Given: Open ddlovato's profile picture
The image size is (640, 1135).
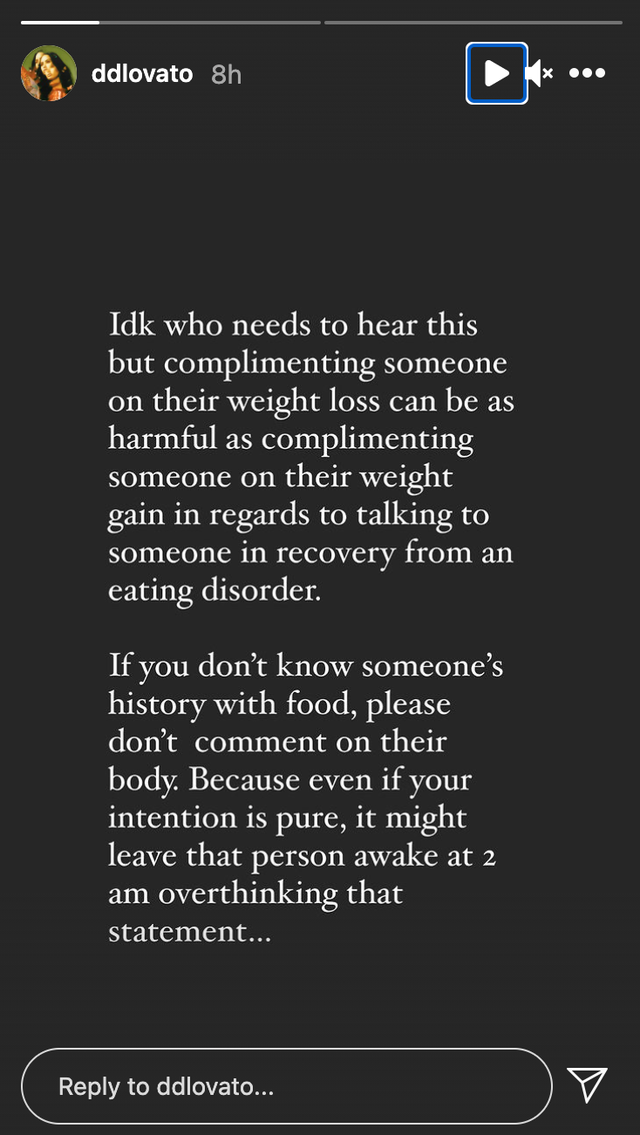Looking at the screenshot, I should pos(49,73).
